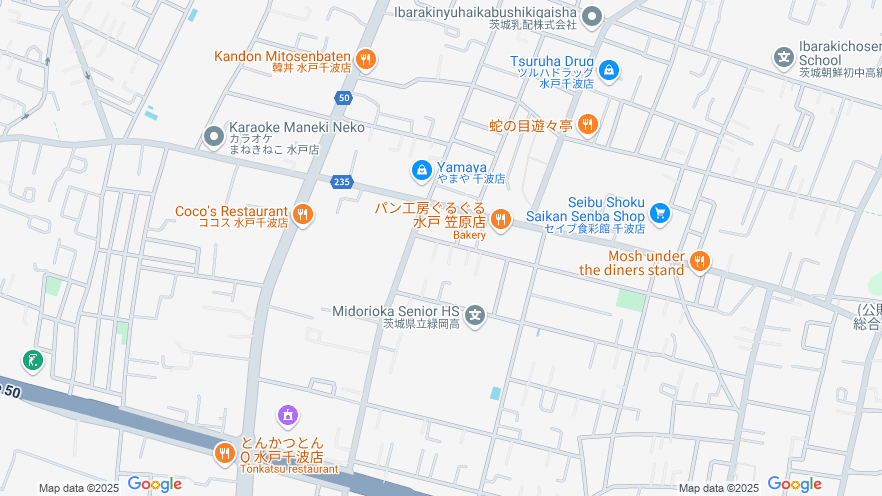Tap the Karaoke Maneki Neko place marker
This screenshot has height=496, width=882.
pos(213,136)
